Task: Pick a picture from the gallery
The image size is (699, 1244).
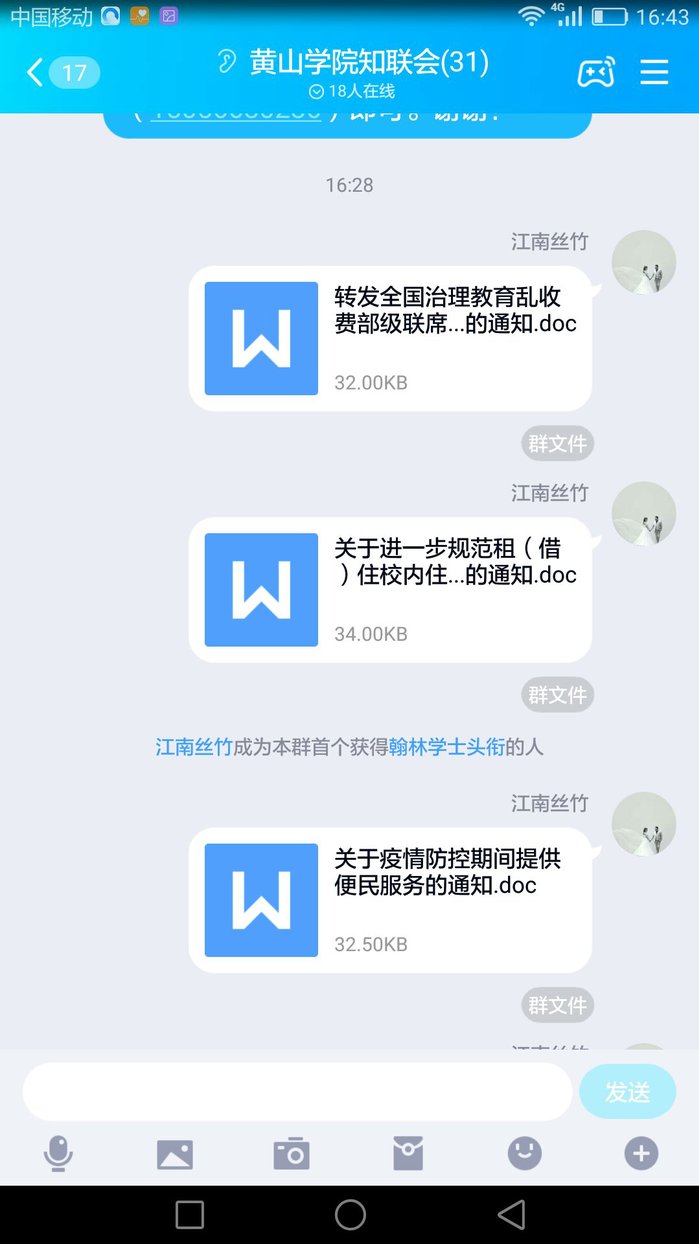Action: 175,1154
